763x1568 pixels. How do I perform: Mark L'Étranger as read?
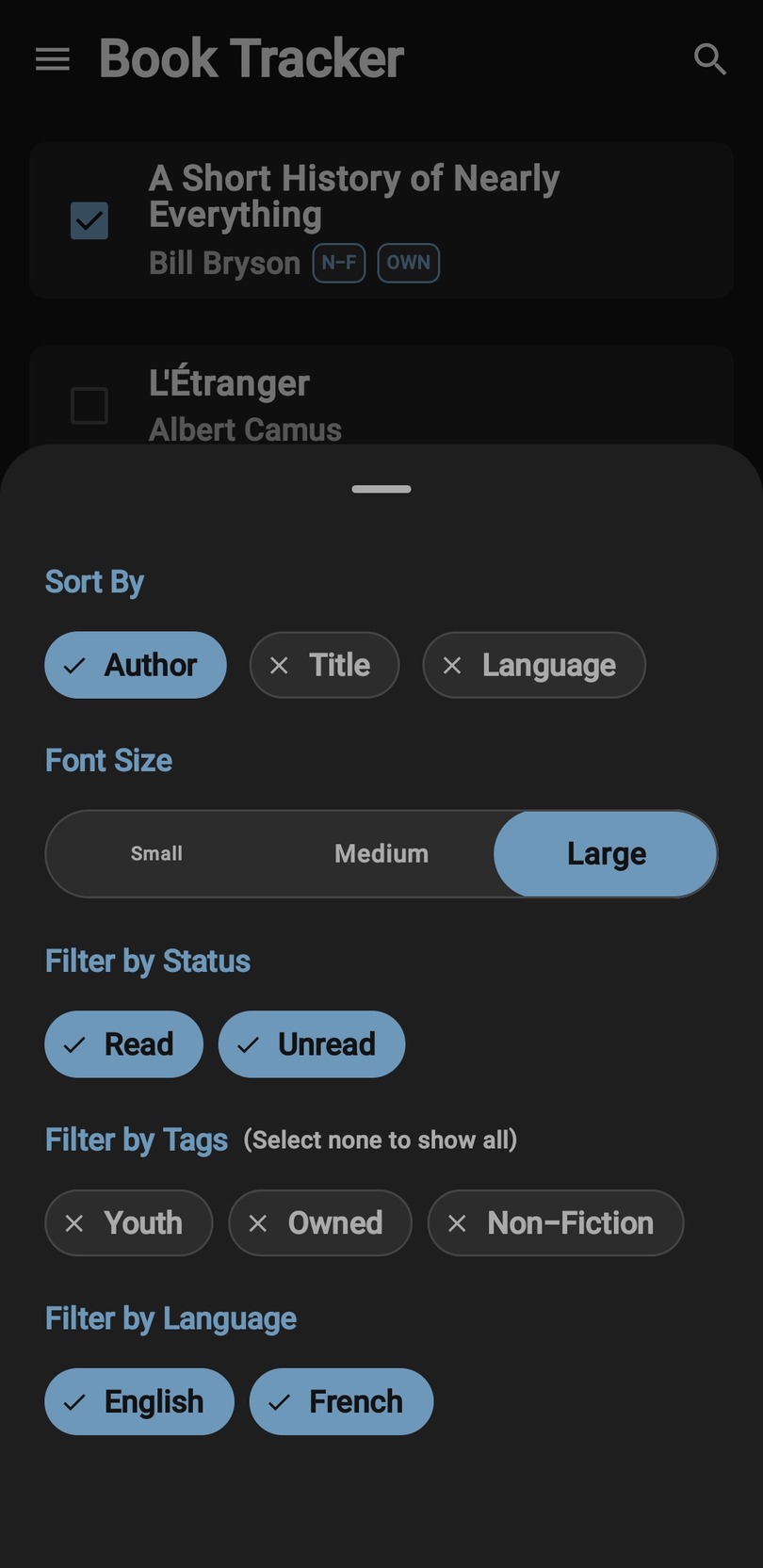point(89,406)
